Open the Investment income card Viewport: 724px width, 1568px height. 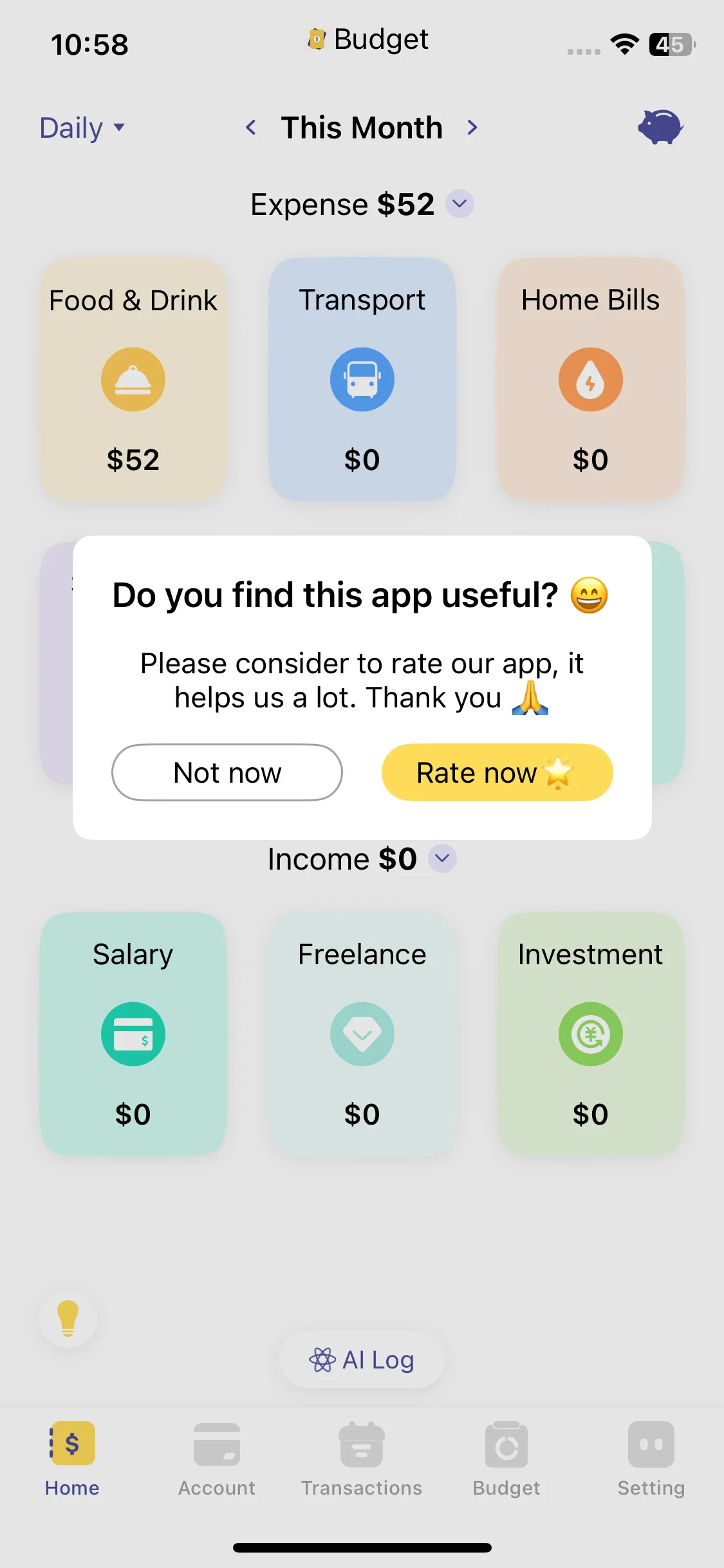click(x=590, y=1034)
